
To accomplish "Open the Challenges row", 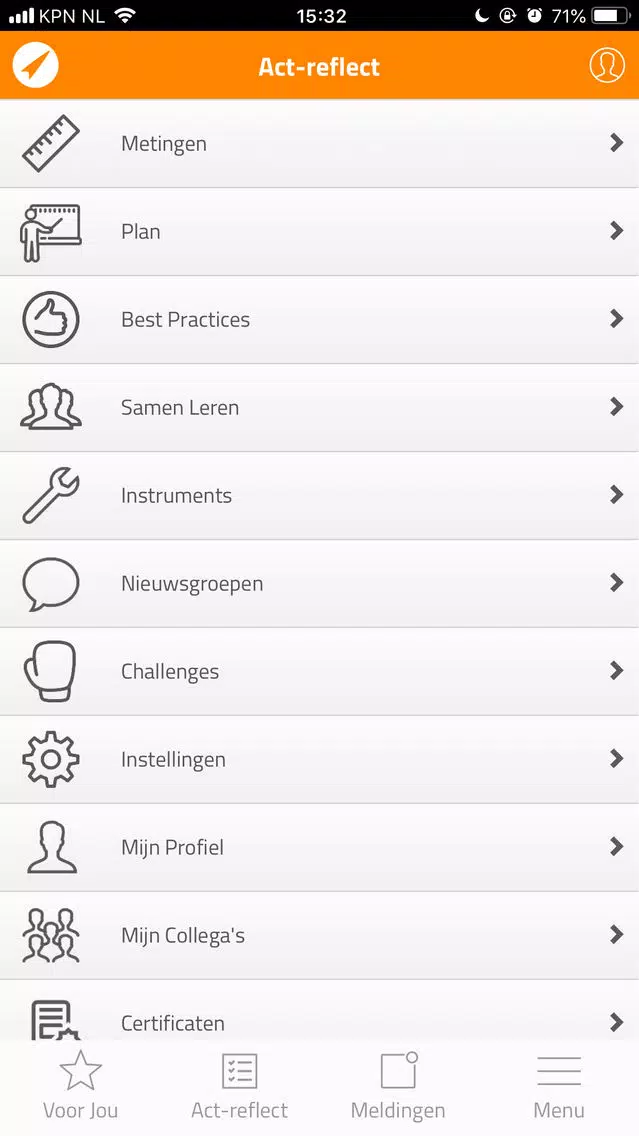I will tap(320, 672).
